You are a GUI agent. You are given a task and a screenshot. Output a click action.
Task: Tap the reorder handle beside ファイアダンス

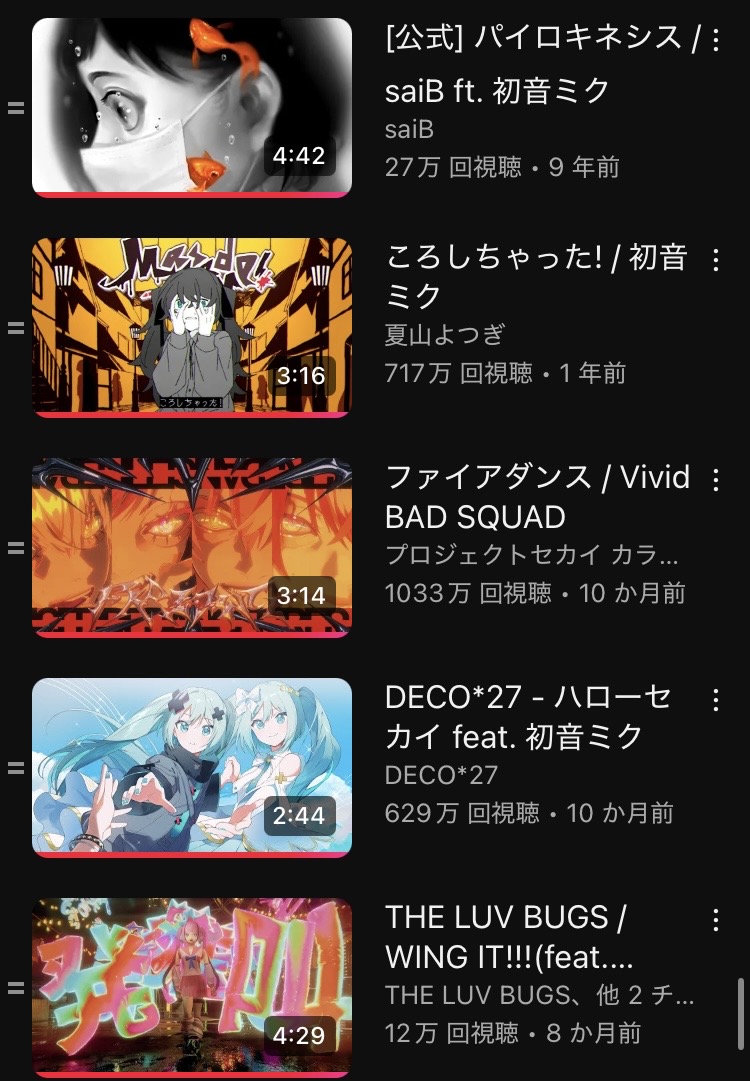(15, 548)
